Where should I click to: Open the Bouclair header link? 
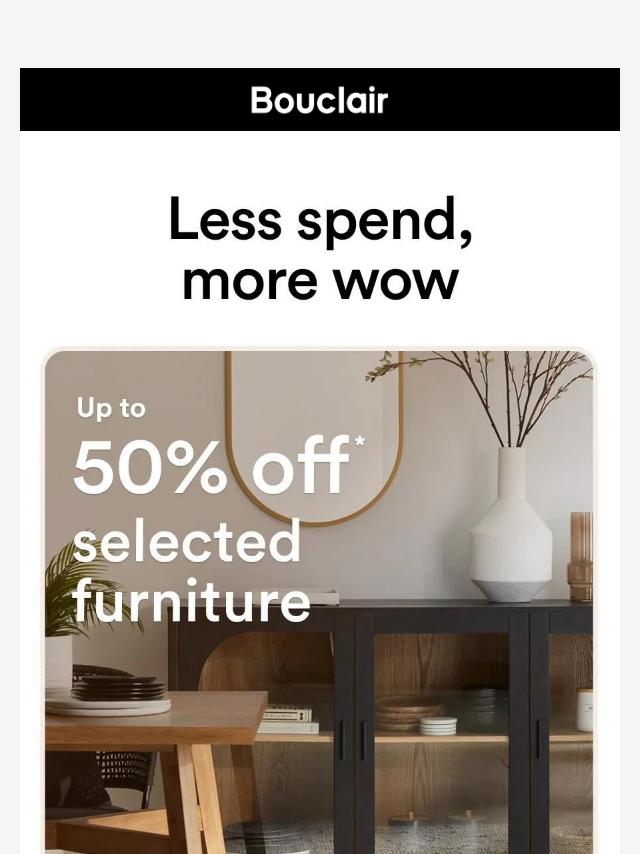(x=319, y=100)
